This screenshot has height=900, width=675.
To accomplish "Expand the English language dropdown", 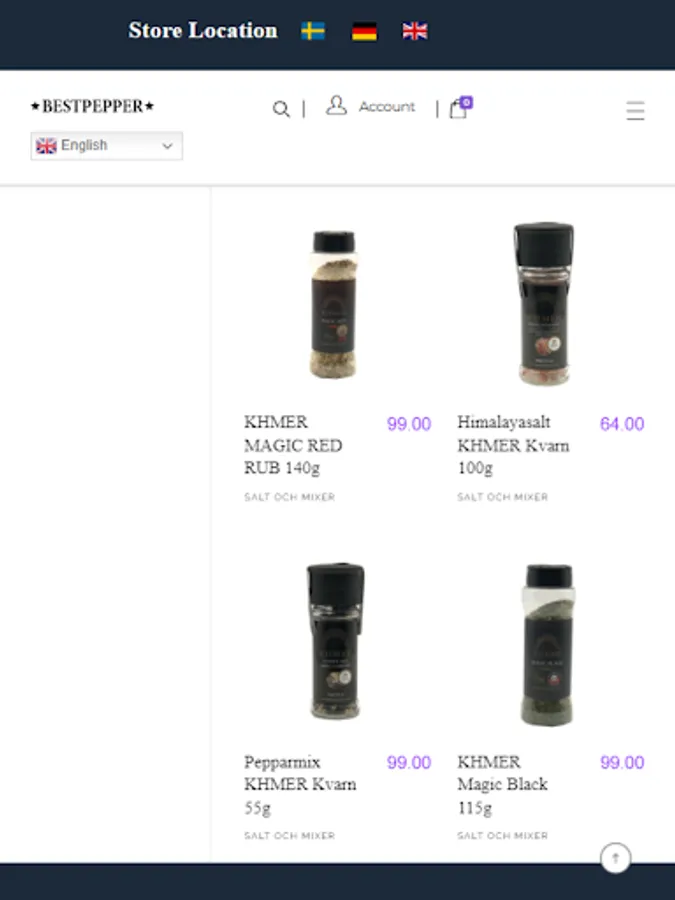I will pos(107,146).
